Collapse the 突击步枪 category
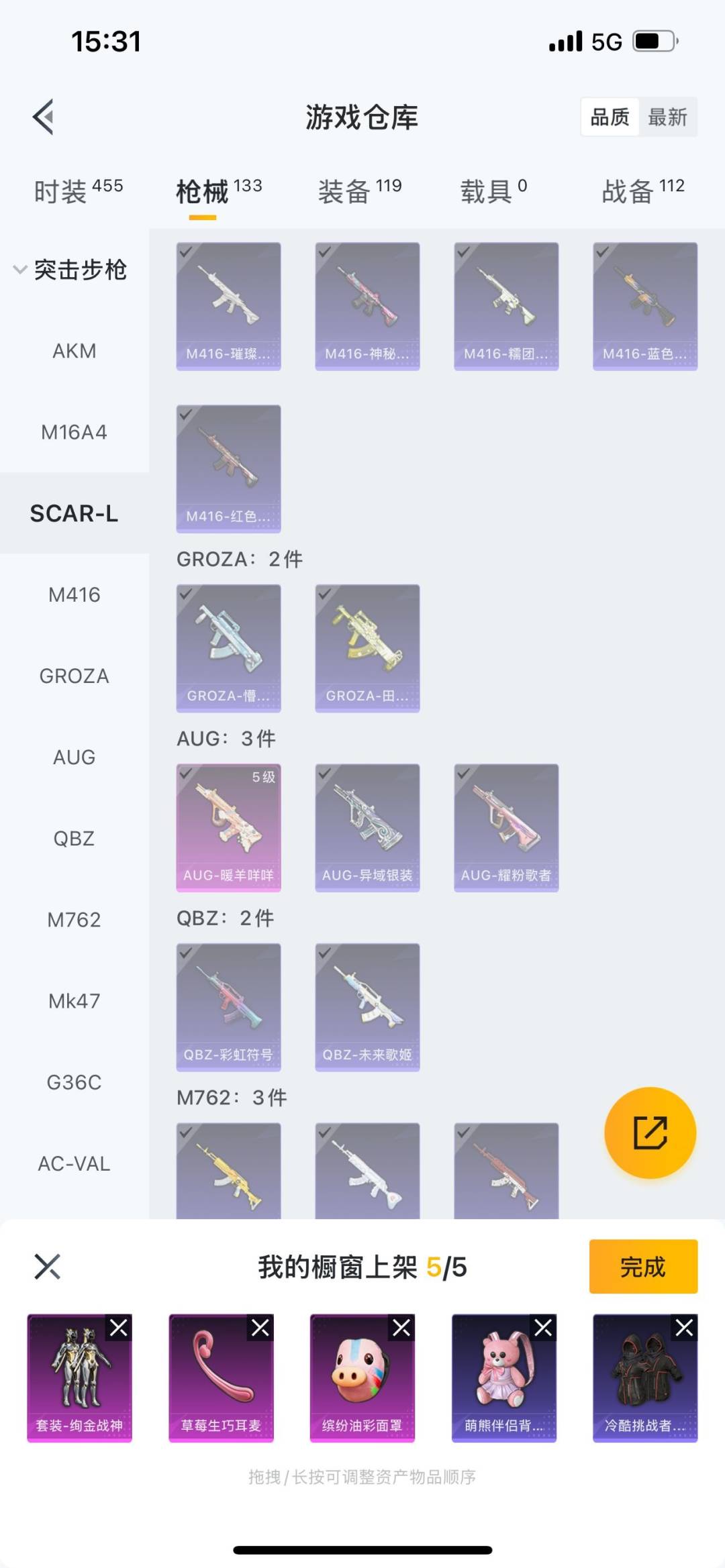Viewport: 725px width, 1568px height. [x=70, y=270]
